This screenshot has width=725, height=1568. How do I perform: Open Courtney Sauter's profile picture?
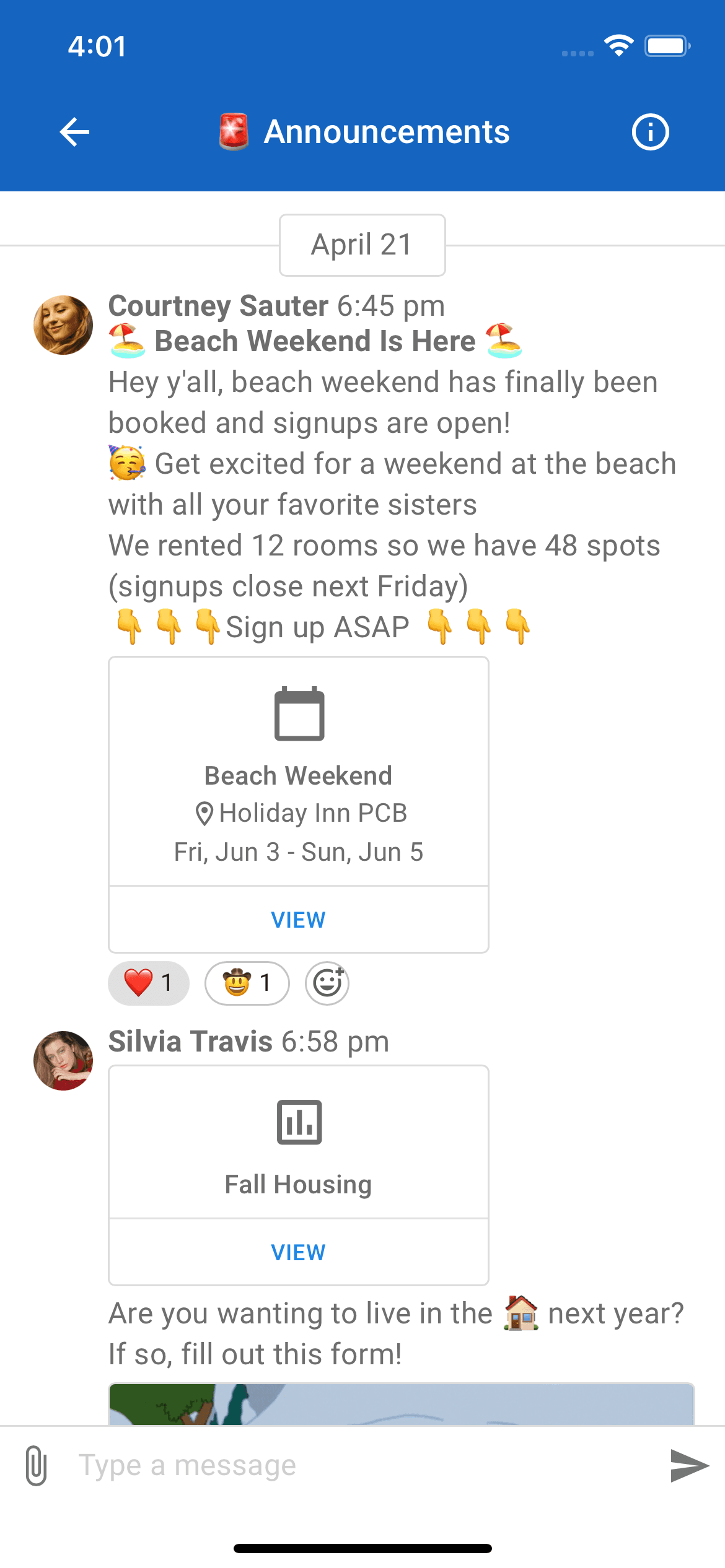(63, 325)
